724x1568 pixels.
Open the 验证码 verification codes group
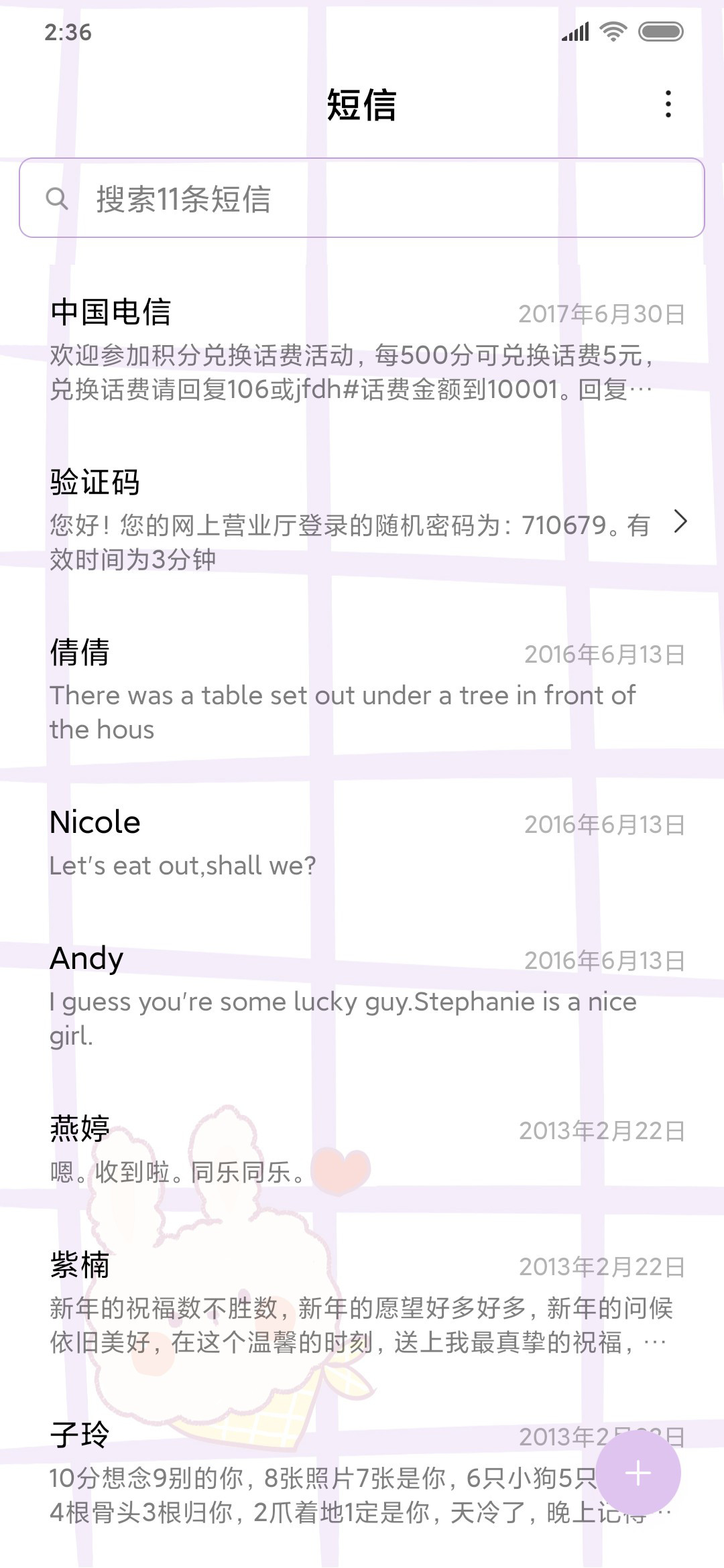(362, 520)
